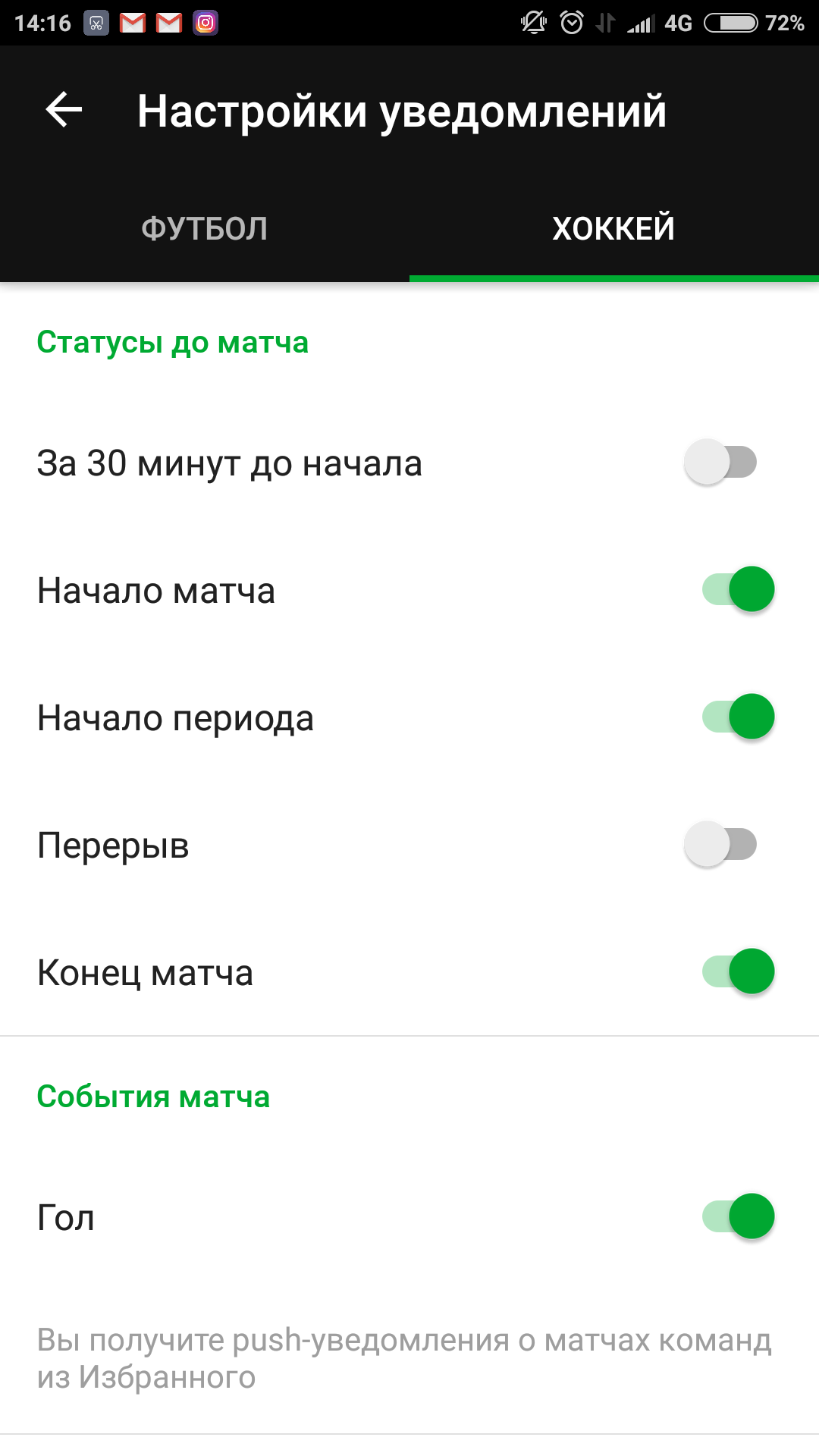Select the Хоккей tab

pyautogui.click(x=614, y=228)
